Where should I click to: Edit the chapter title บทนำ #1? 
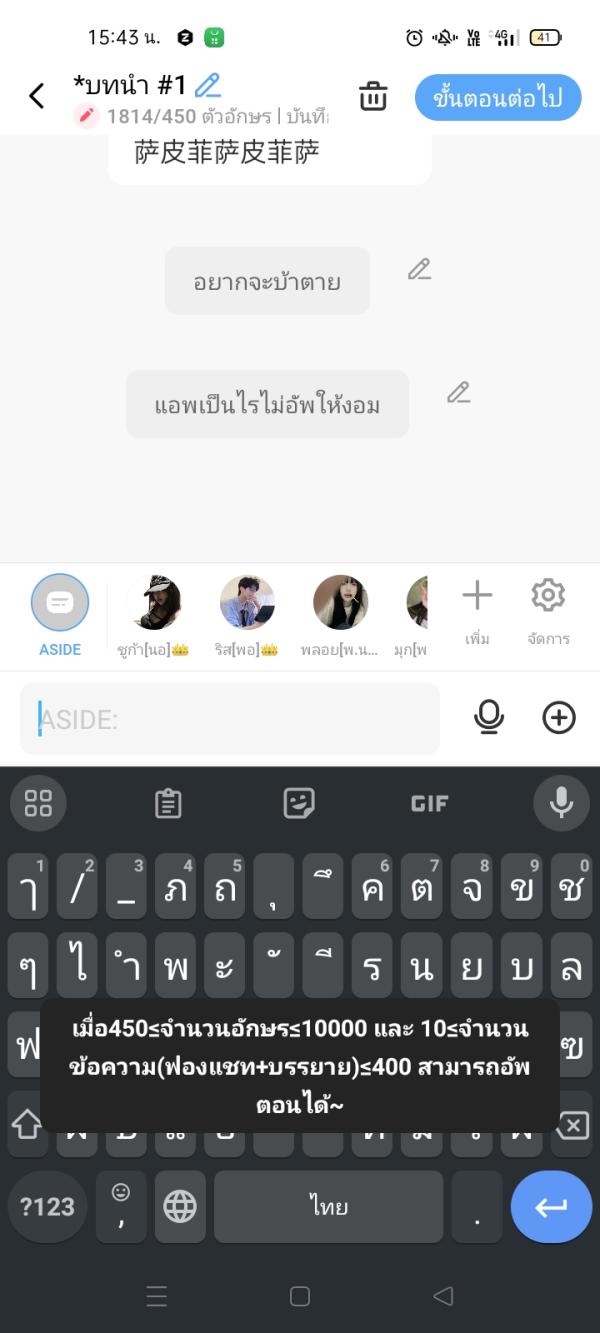click(x=208, y=85)
